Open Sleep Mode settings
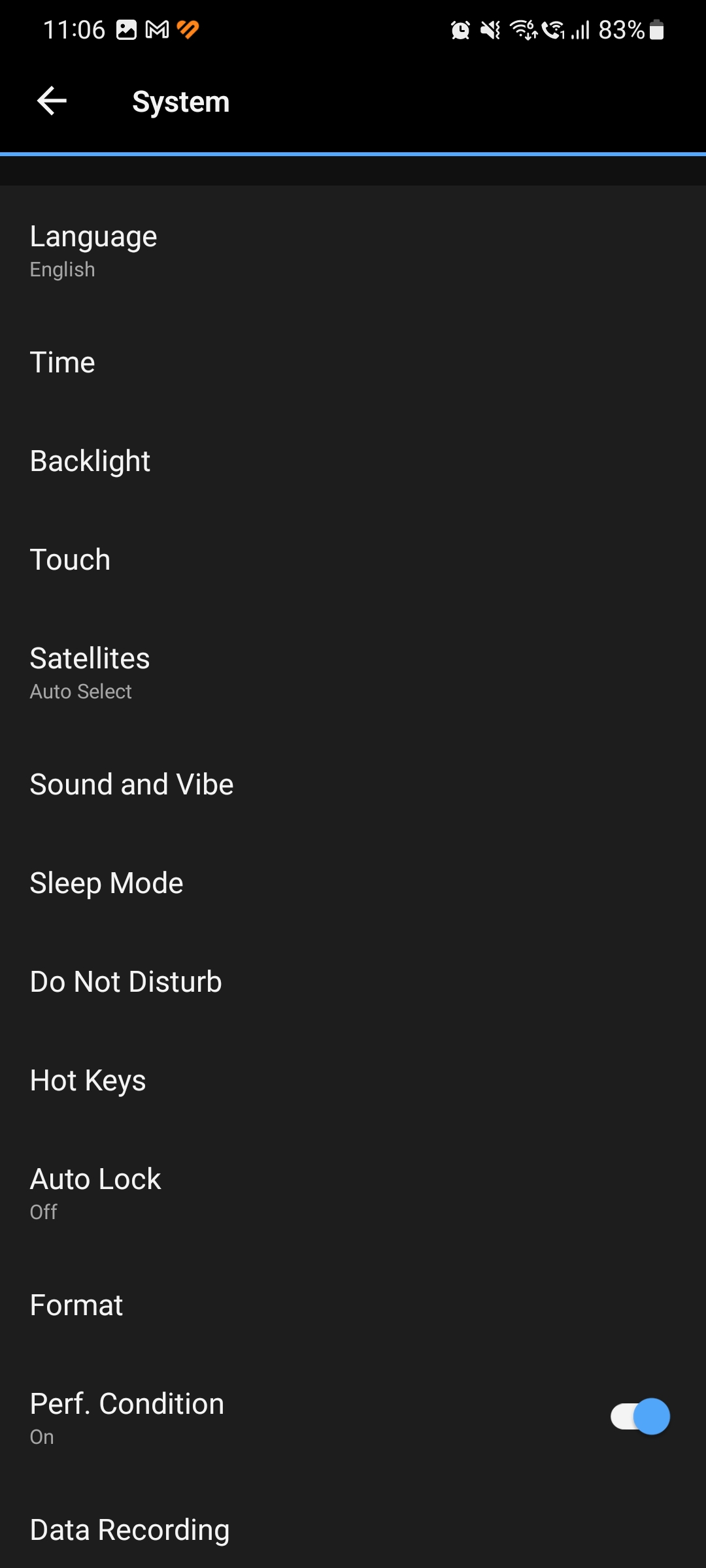The image size is (706, 1568). [353, 883]
